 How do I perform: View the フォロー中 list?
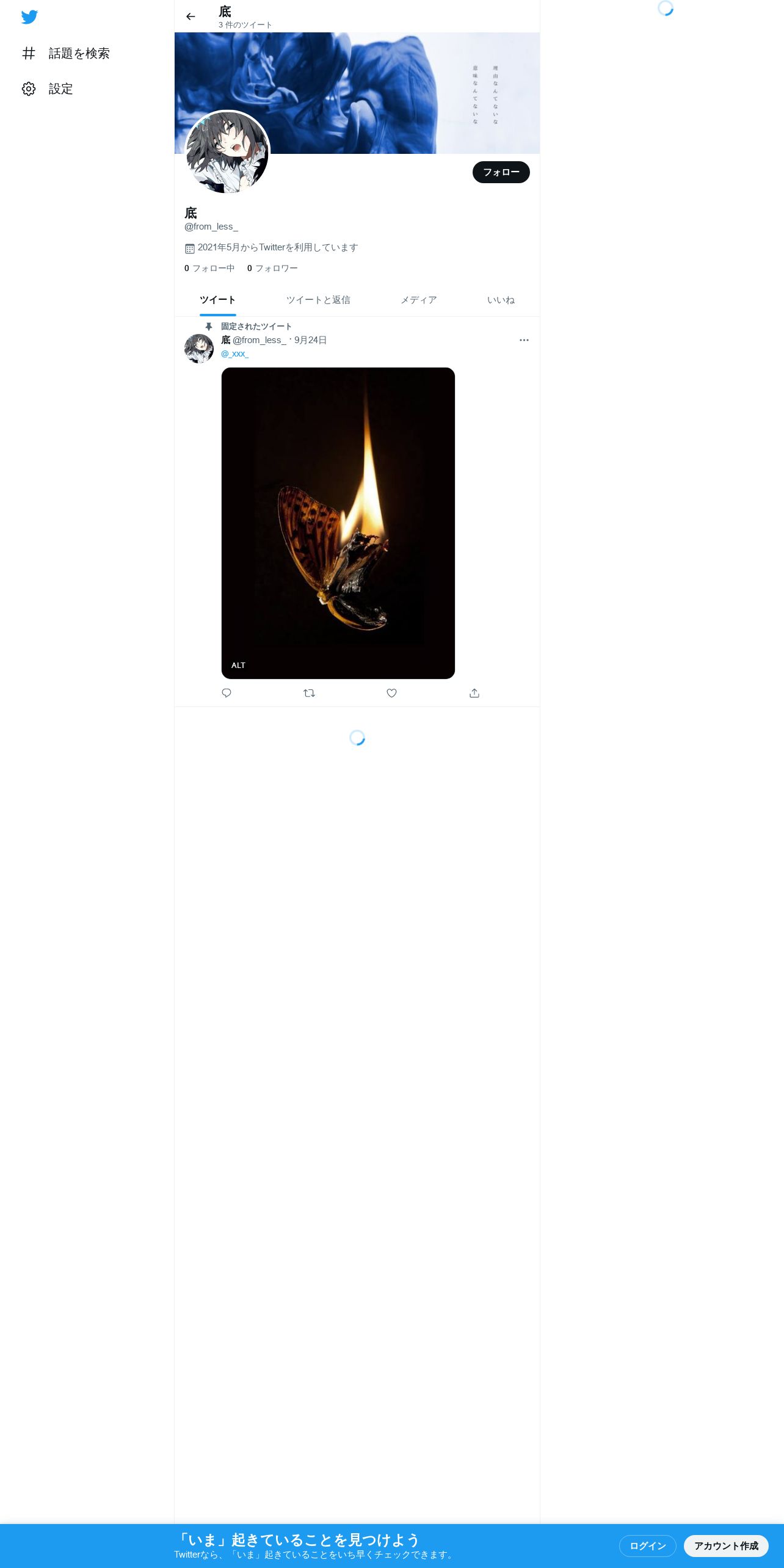pyautogui.click(x=209, y=268)
